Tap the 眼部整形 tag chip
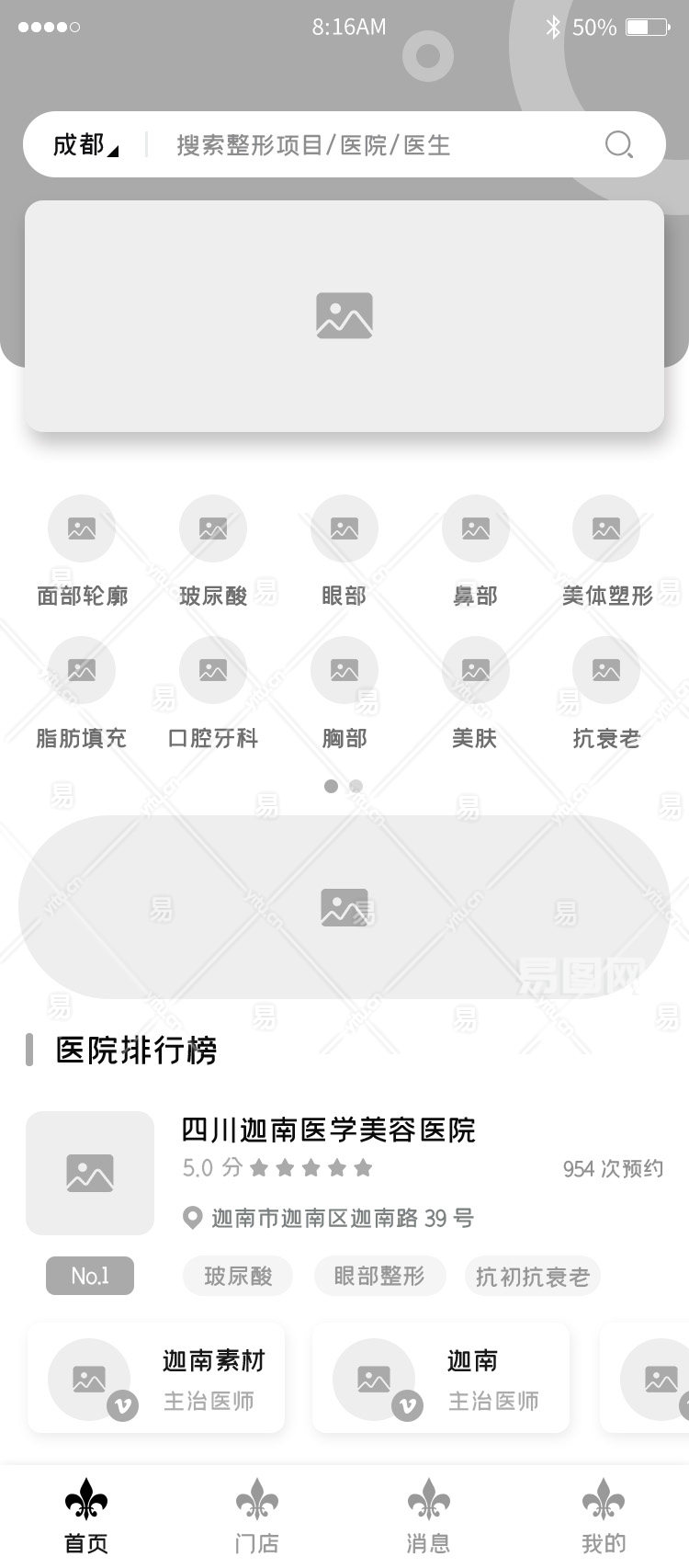 (x=379, y=1276)
